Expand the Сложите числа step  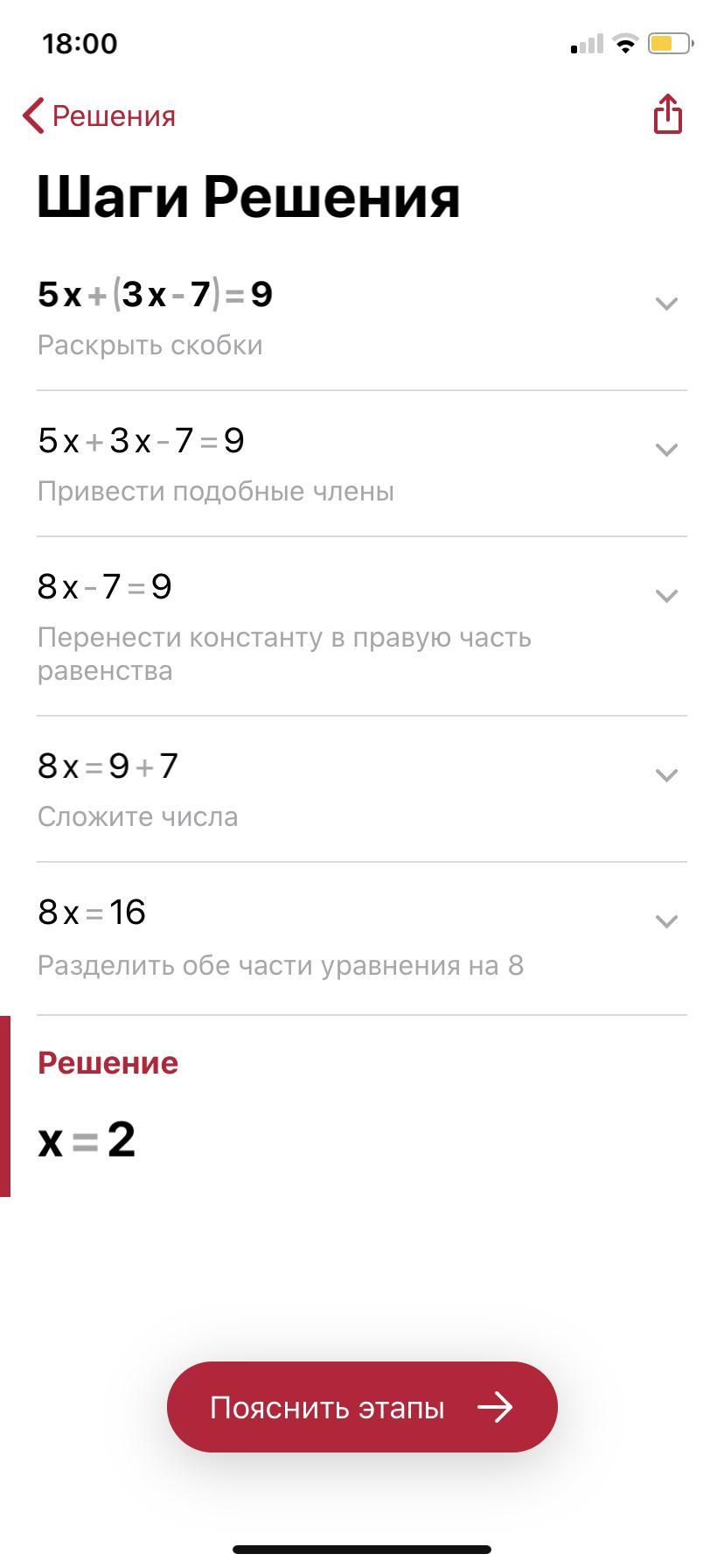[x=666, y=775]
